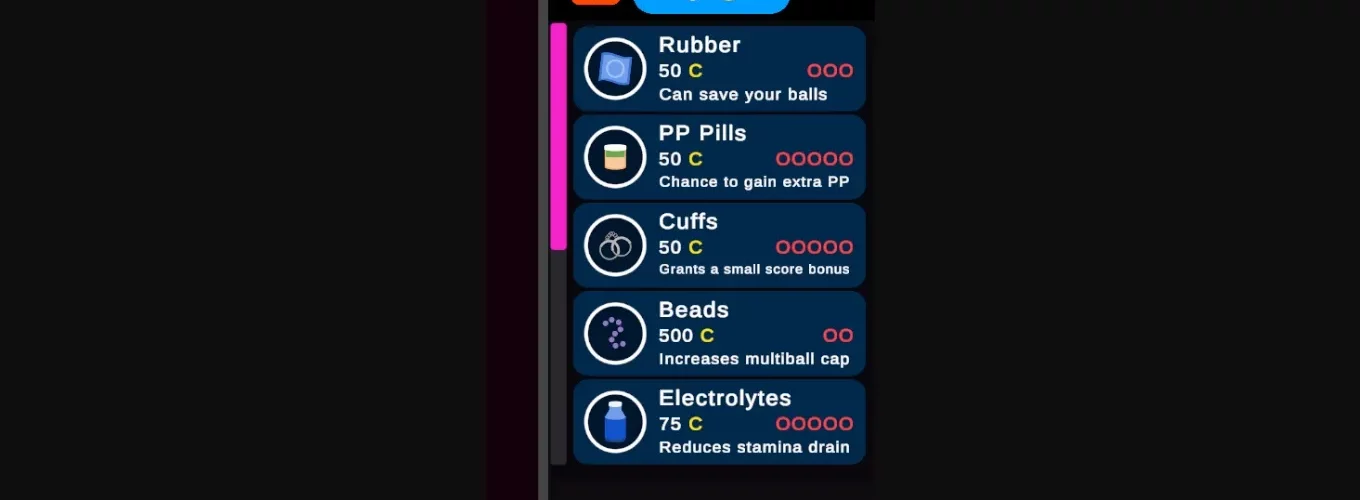Buy the Rubber item for 50 C

(718, 69)
